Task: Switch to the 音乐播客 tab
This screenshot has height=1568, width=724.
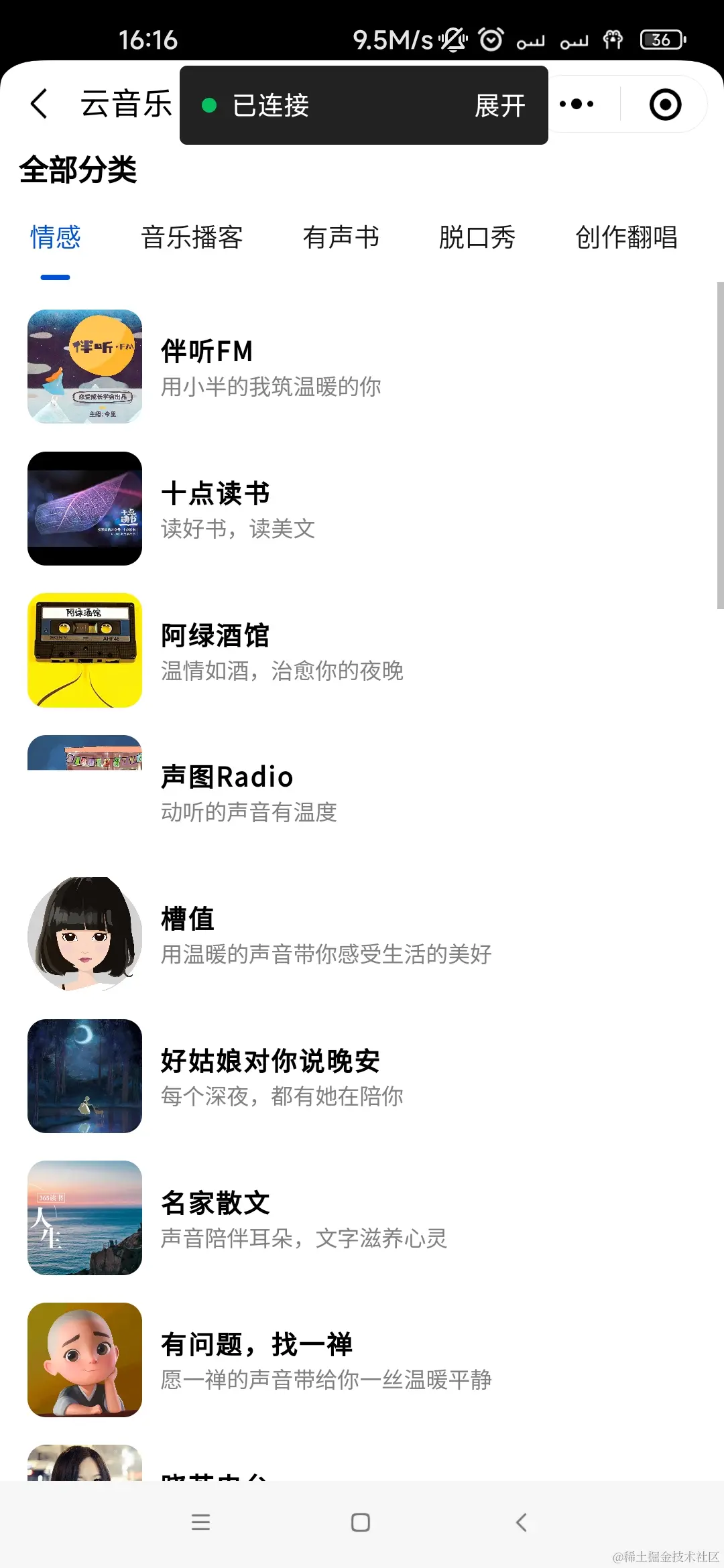Action: [x=192, y=238]
